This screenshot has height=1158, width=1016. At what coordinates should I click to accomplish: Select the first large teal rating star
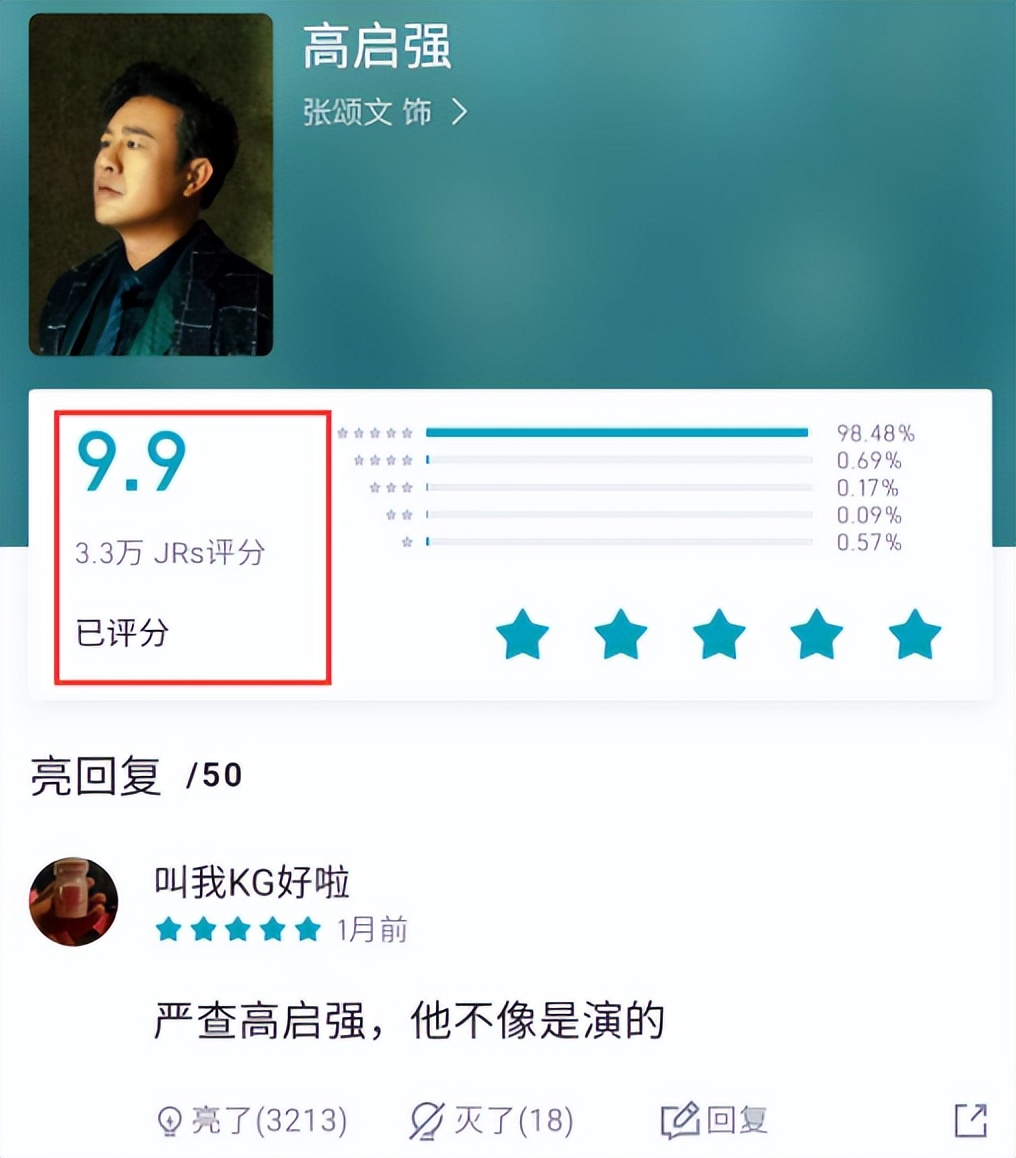(523, 634)
